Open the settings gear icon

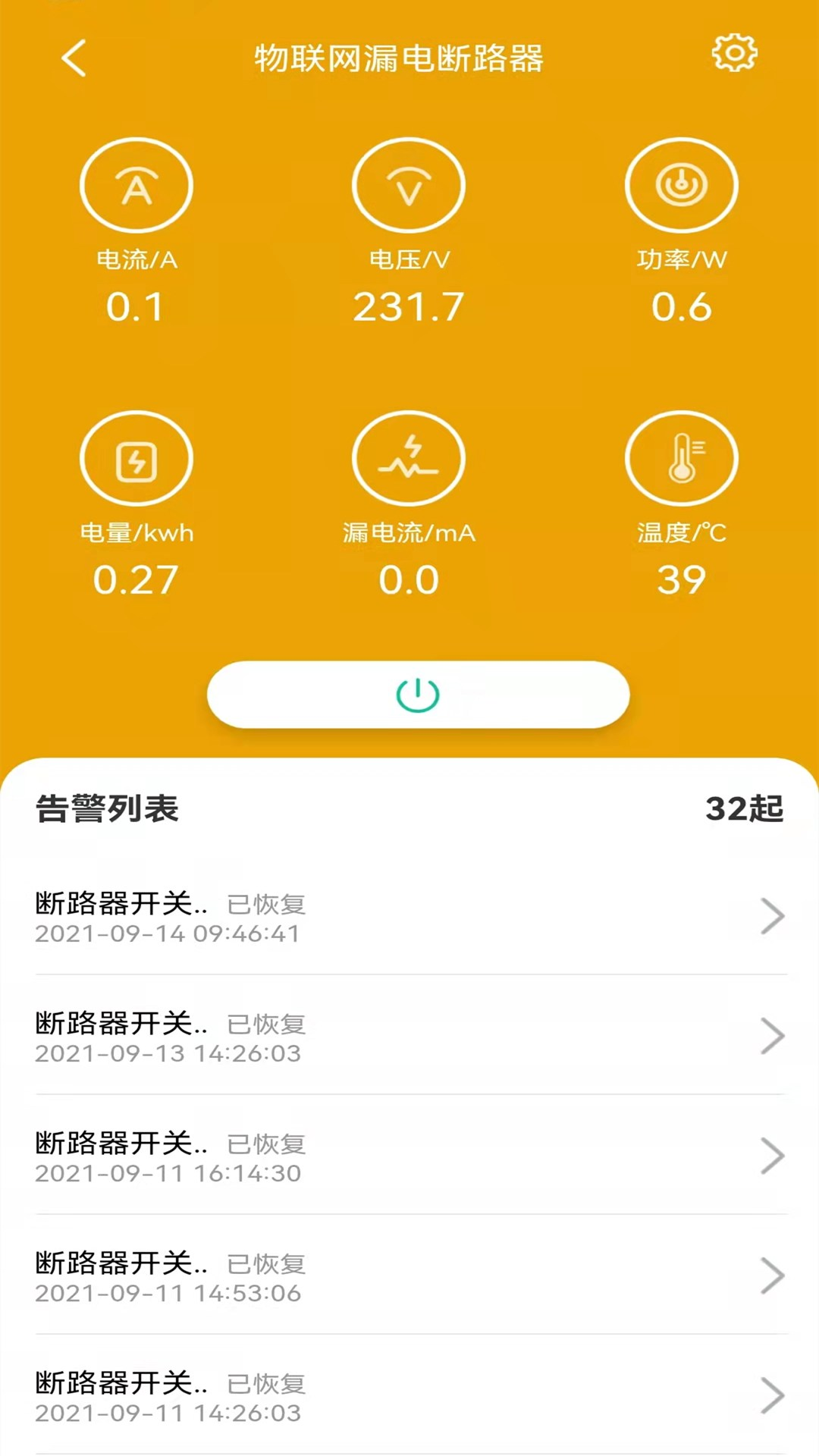(x=734, y=54)
